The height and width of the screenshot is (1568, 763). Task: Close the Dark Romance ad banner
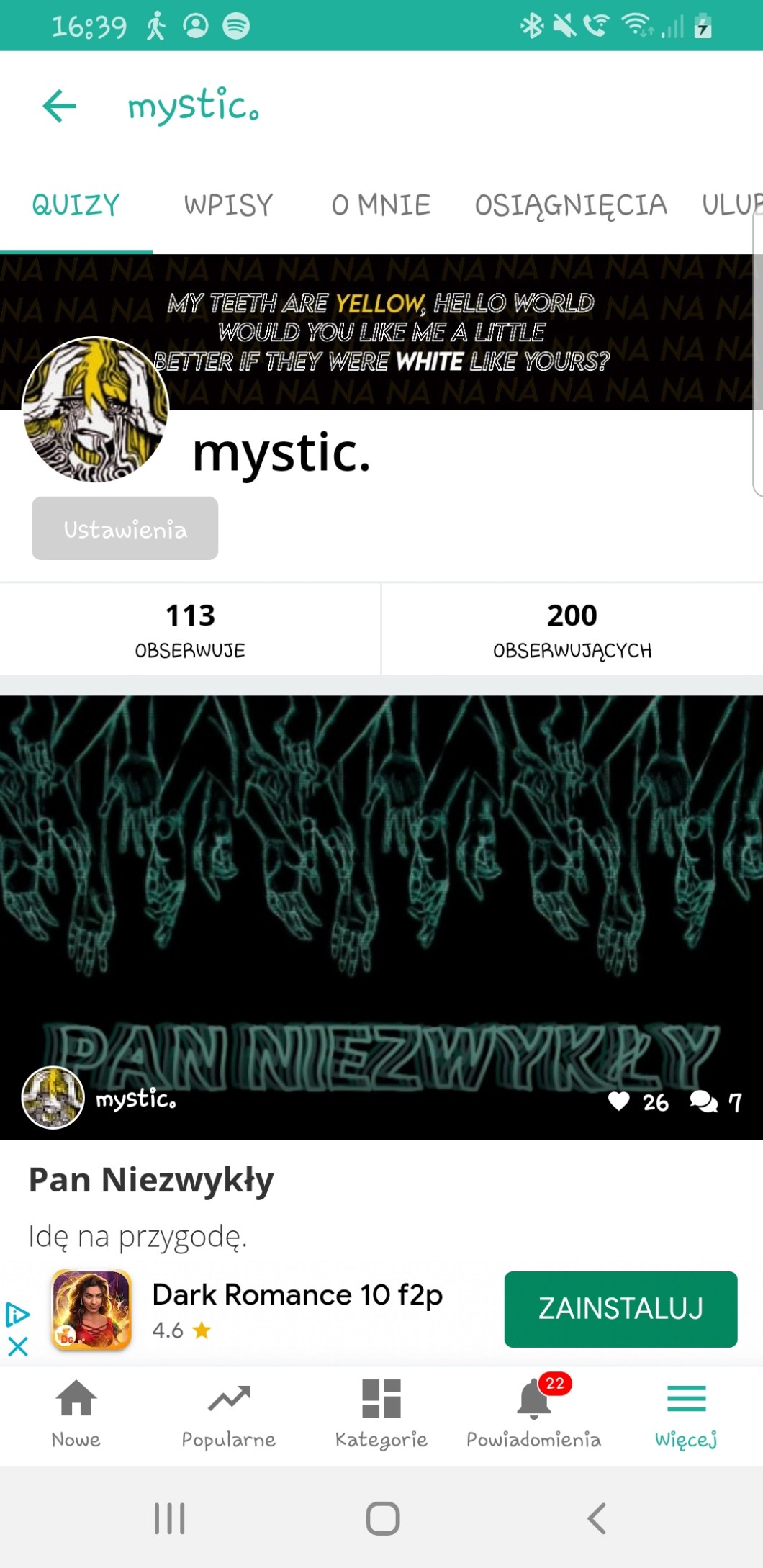(18, 1346)
